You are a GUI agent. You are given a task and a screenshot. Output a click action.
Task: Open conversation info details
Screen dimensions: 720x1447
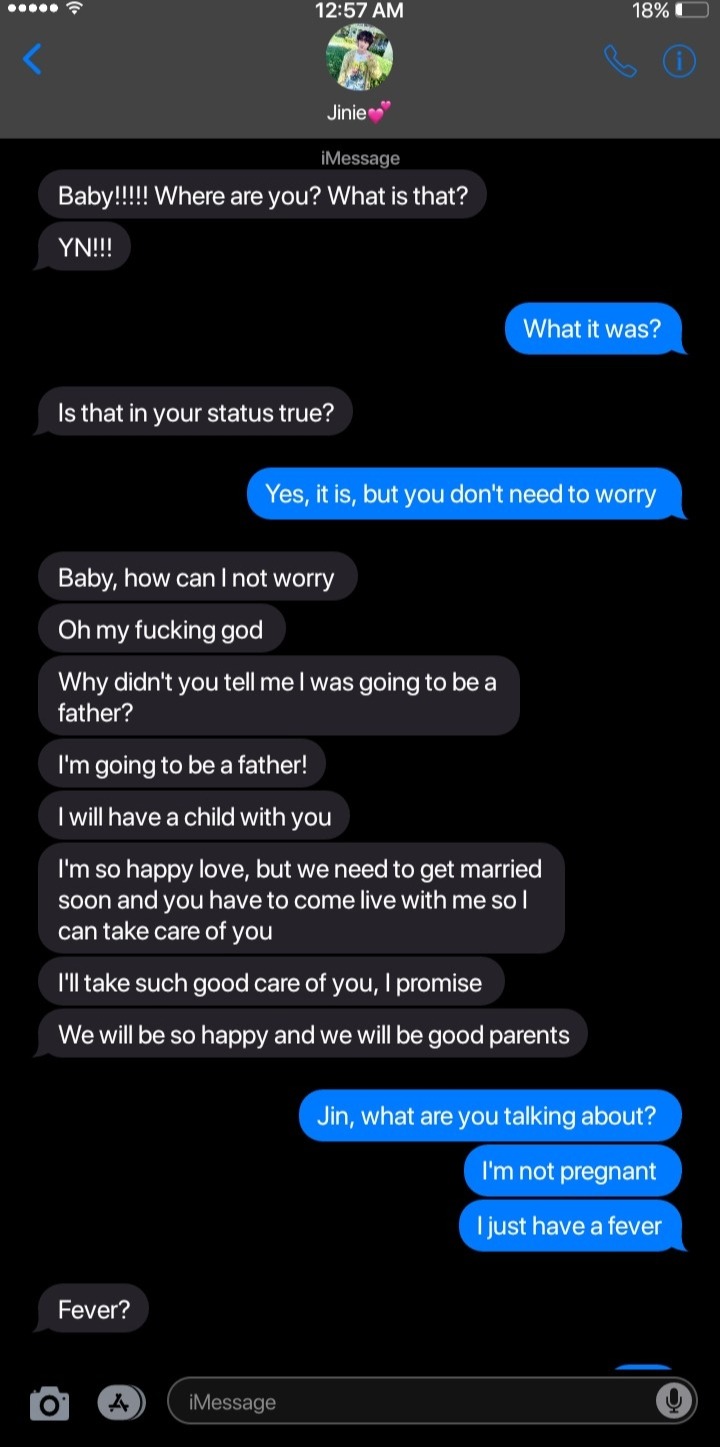coord(679,62)
